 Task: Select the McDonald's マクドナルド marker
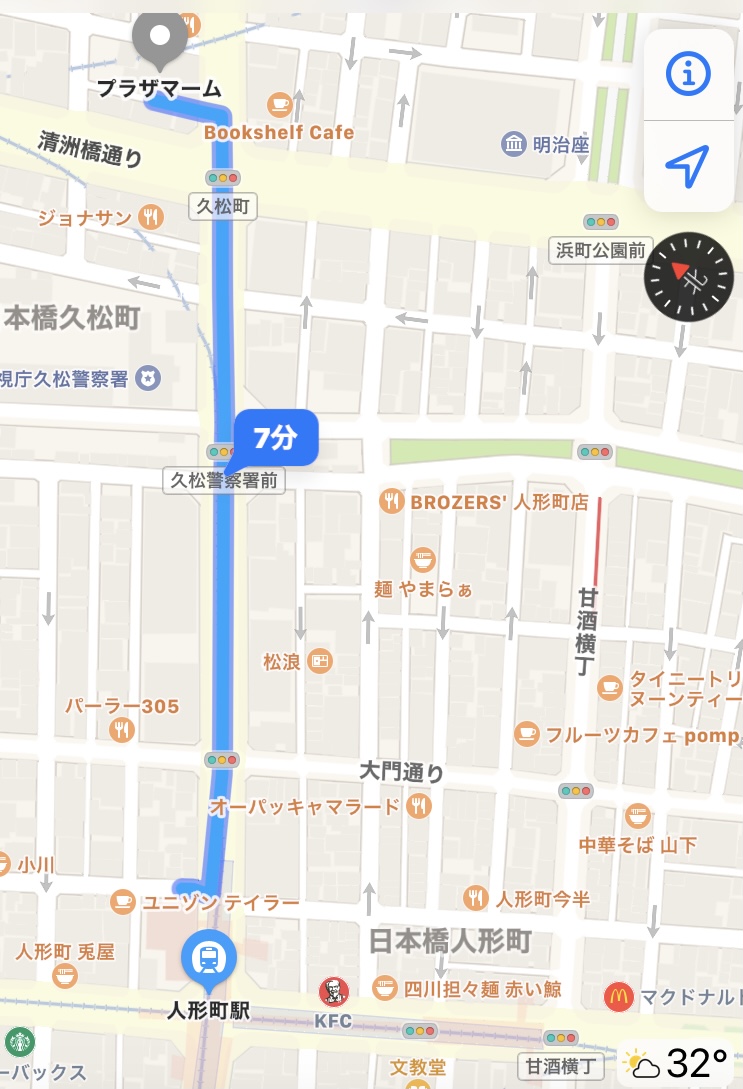(x=619, y=995)
